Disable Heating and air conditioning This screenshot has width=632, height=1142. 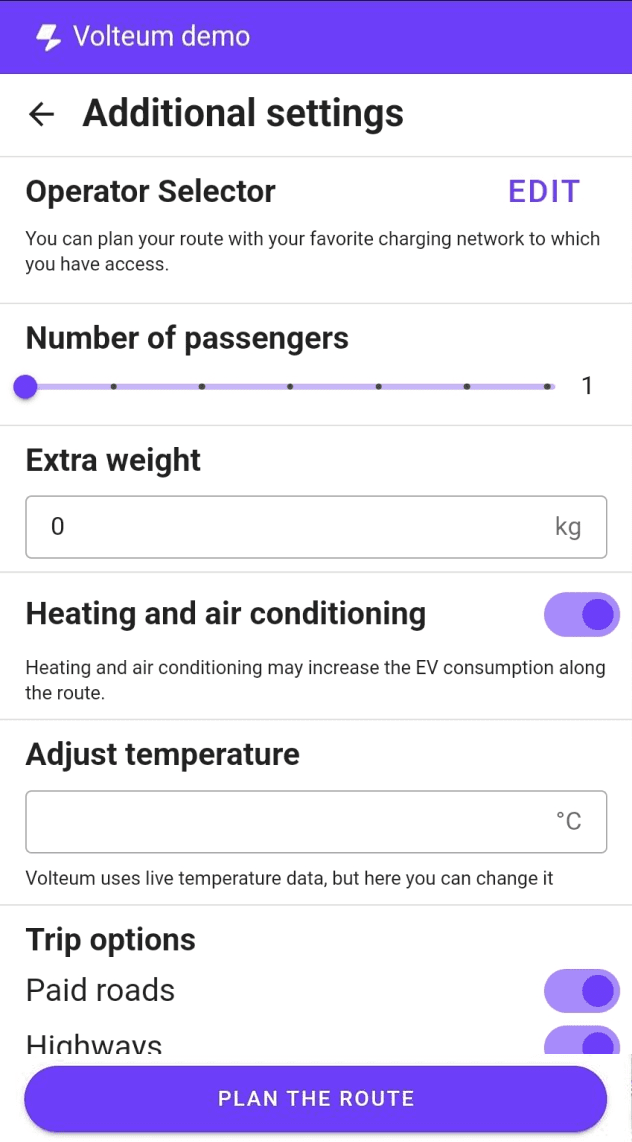coord(581,615)
